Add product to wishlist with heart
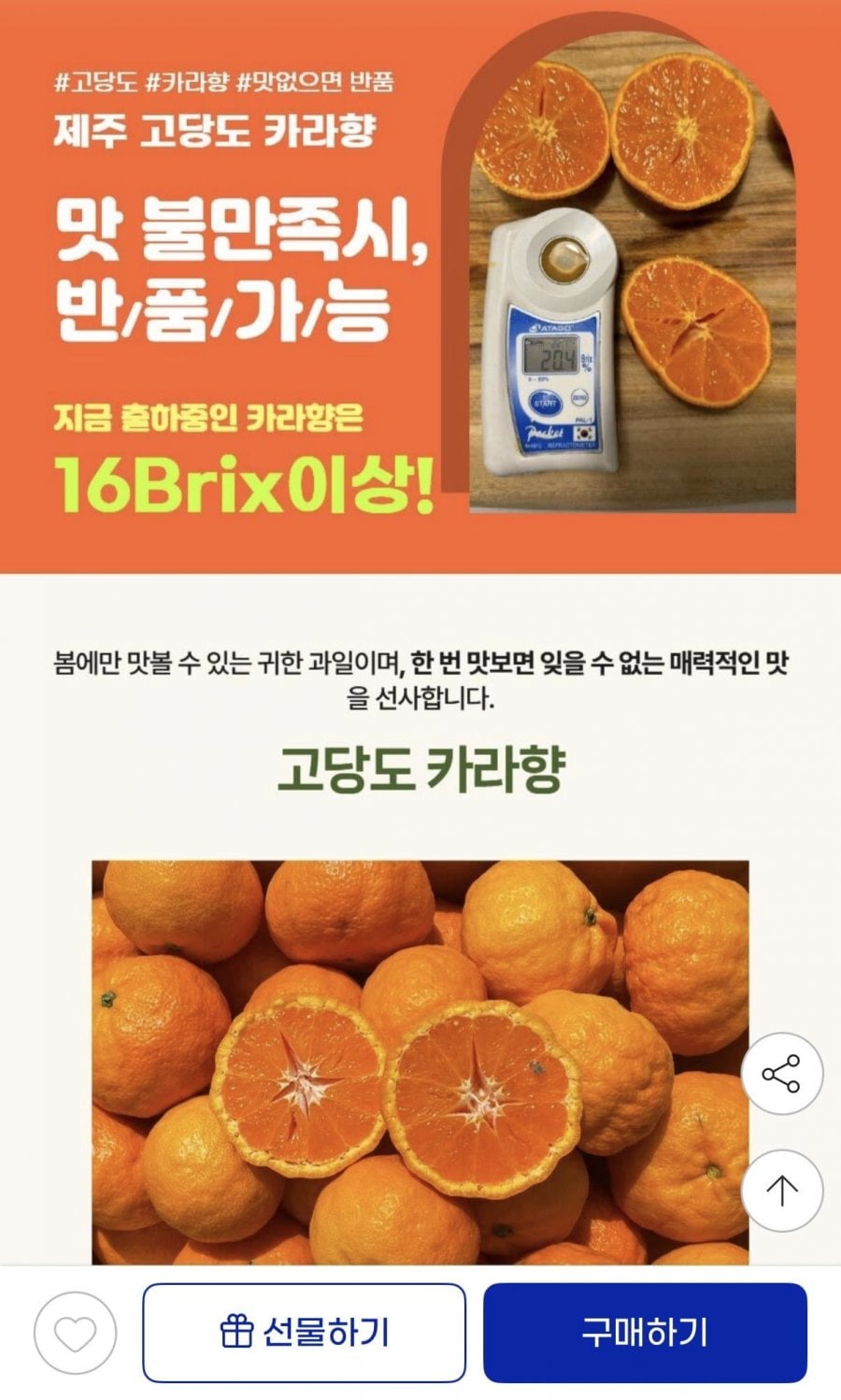 pyautogui.click(x=75, y=1333)
